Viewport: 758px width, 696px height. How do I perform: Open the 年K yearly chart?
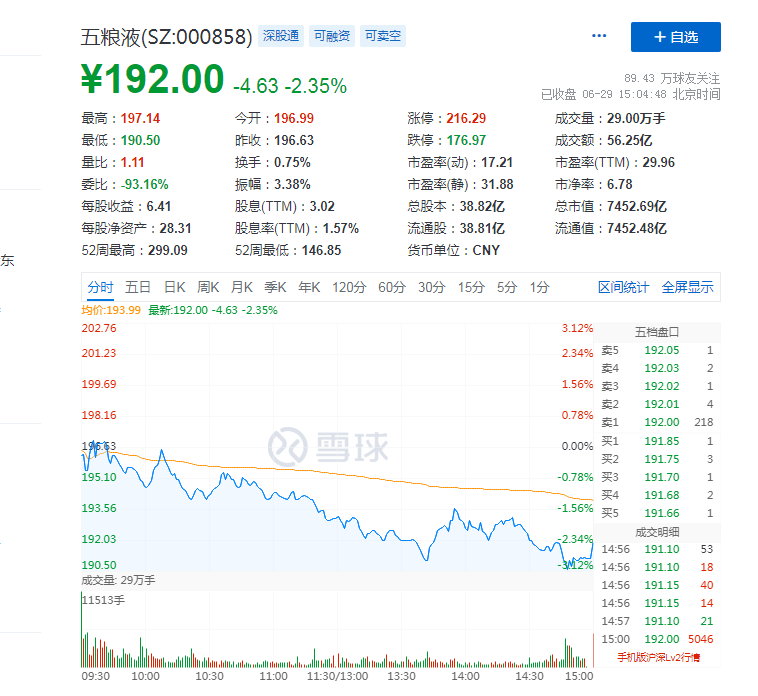(309, 287)
